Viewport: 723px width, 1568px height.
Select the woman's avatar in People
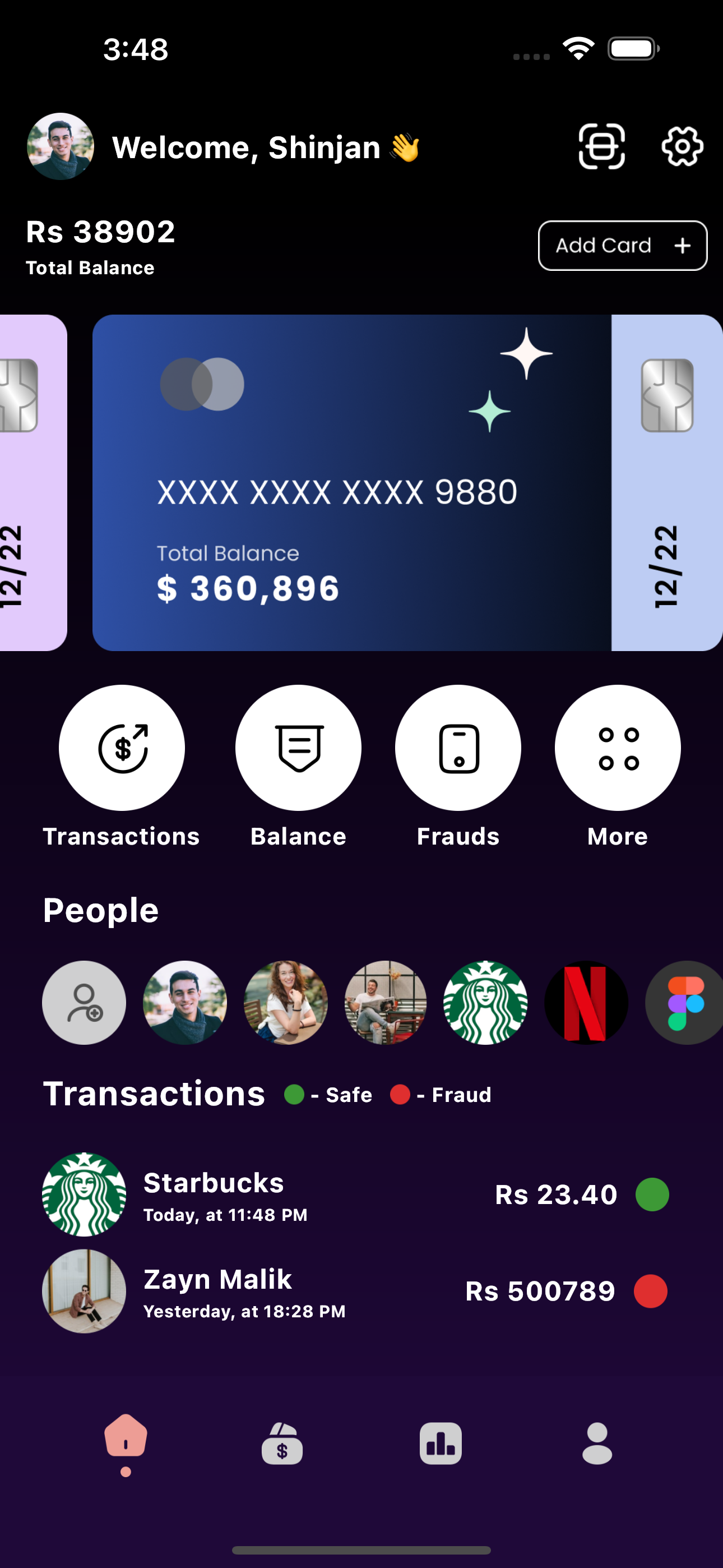(285, 1002)
